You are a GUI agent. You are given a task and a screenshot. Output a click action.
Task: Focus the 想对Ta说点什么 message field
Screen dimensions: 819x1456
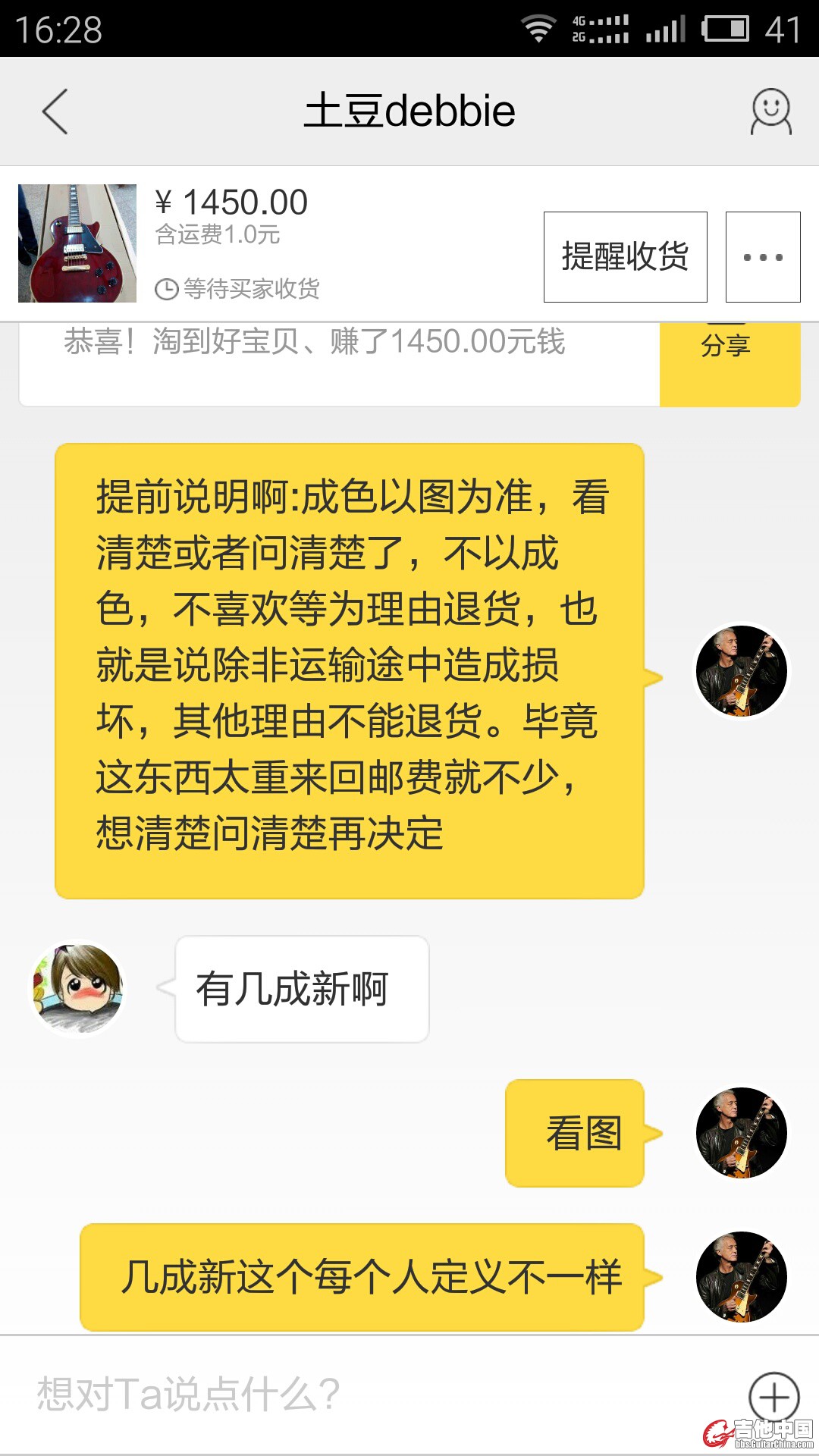364,1394
